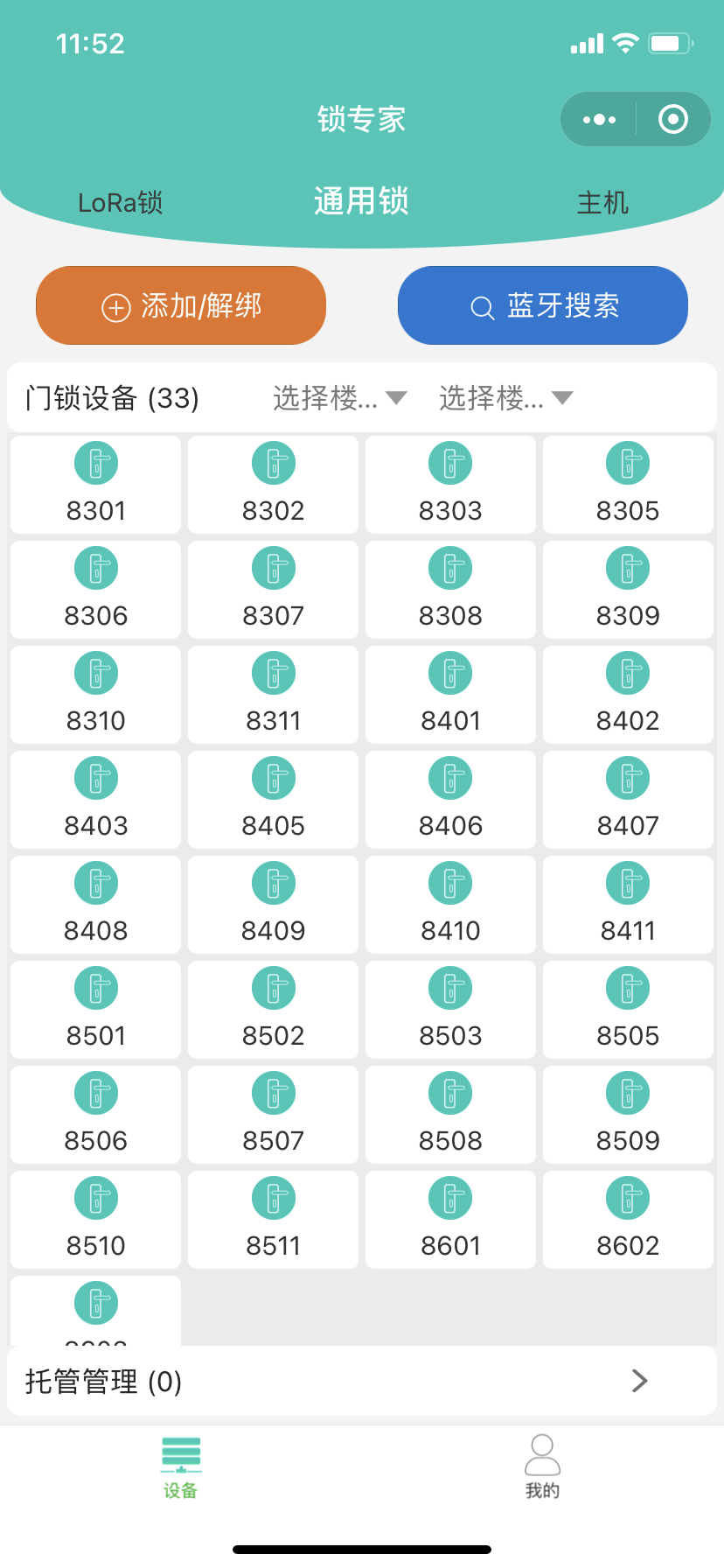The image size is (724, 1568).
Task: Open door lock 8411
Action: coord(628,905)
